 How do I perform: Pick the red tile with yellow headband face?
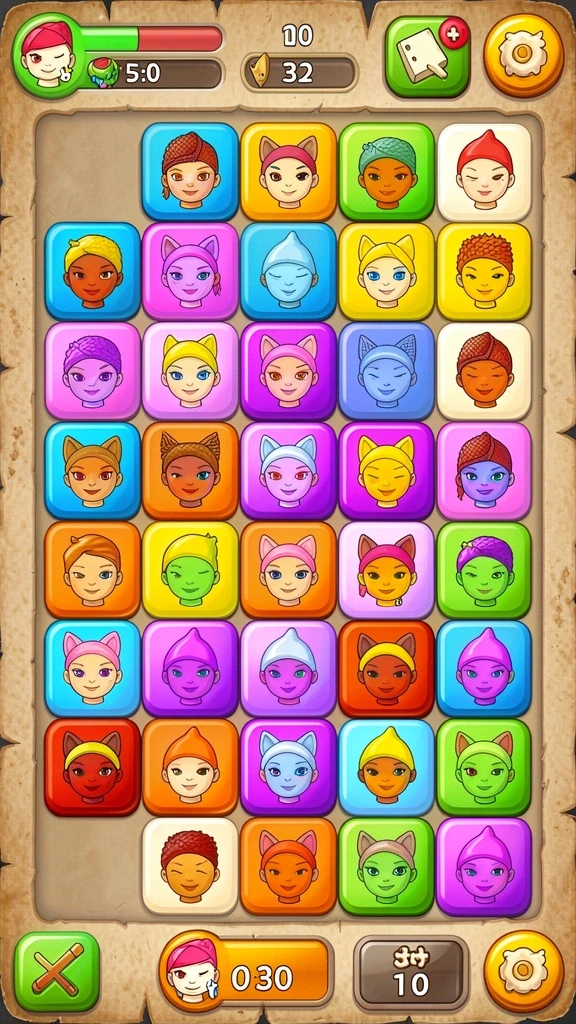(x=92, y=767)
